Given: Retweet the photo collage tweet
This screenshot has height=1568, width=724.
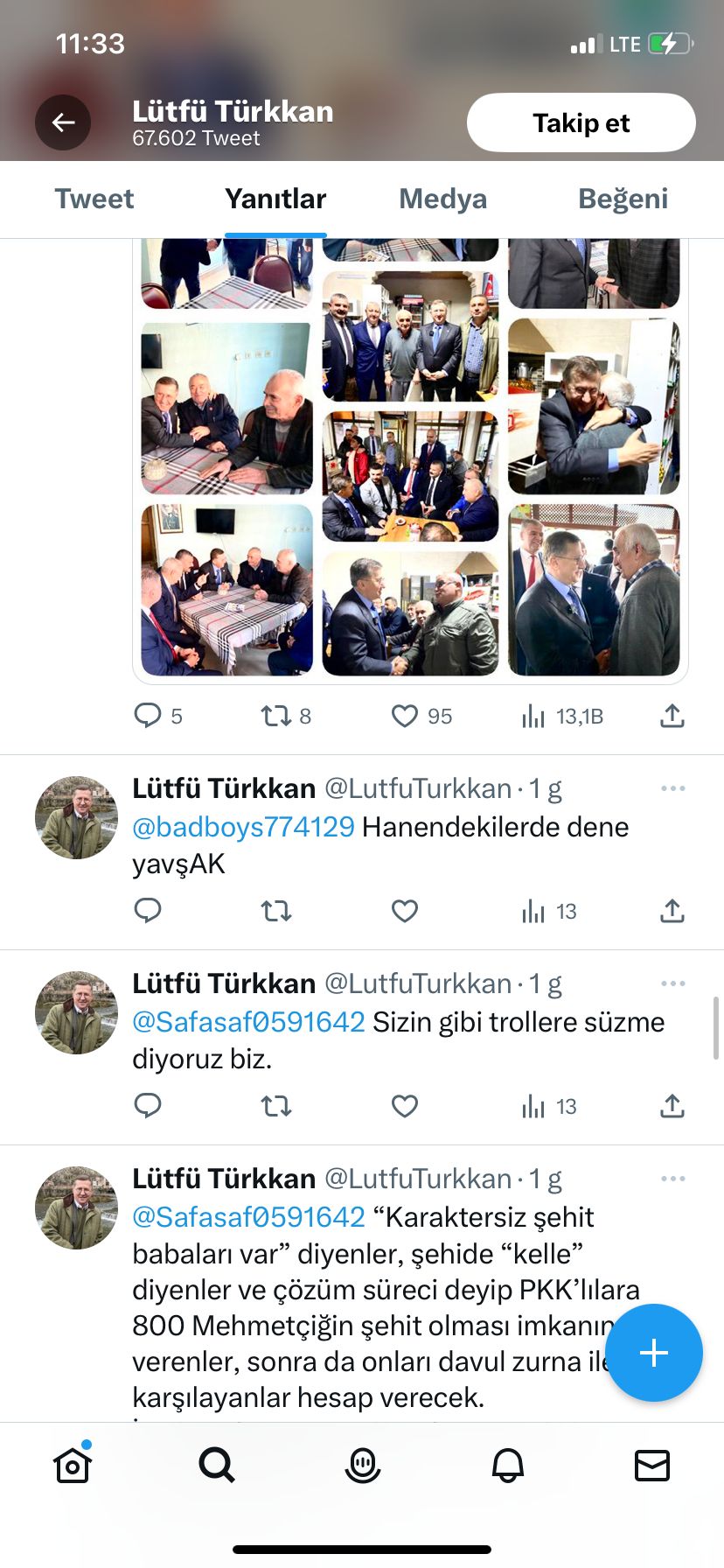Looking at the screenshot, I should (276, 717).
